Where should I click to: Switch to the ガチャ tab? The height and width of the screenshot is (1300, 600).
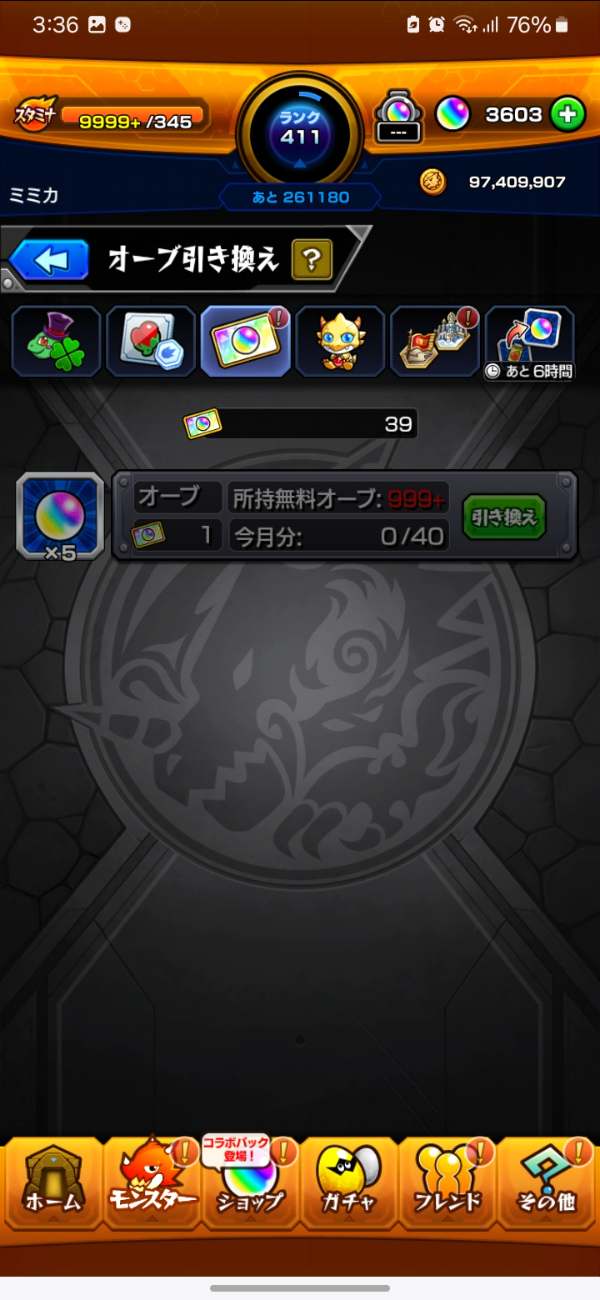click(348, 1186)
